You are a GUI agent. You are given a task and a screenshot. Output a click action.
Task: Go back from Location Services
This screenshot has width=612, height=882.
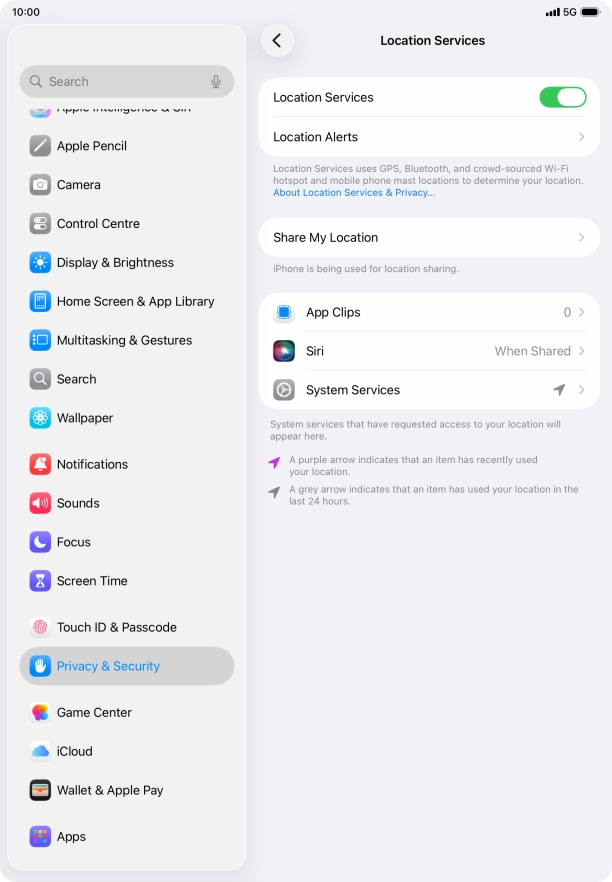tap(277, 41)
